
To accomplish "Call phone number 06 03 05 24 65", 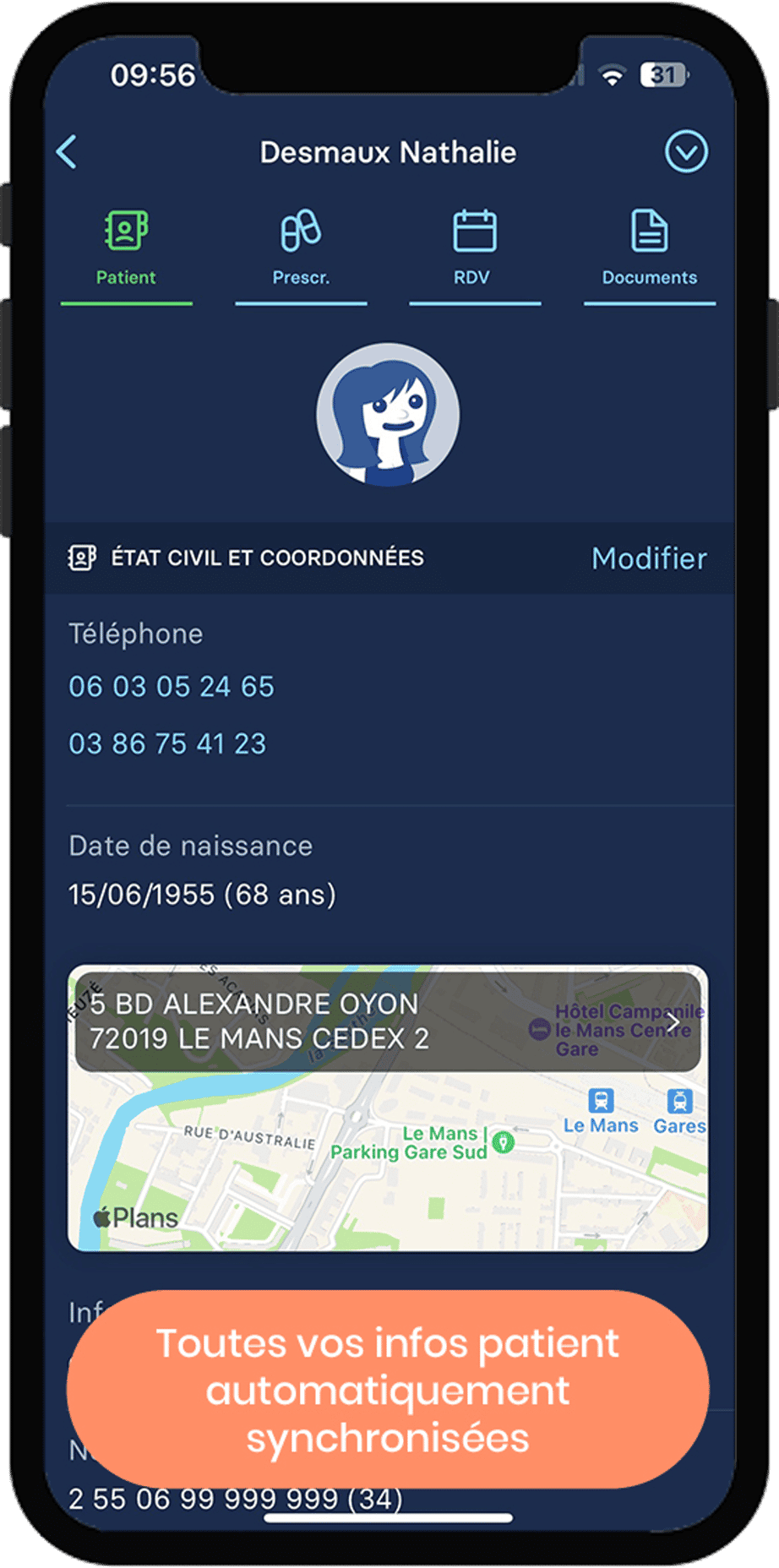I will pyautogui.click(x=170, y=686).
